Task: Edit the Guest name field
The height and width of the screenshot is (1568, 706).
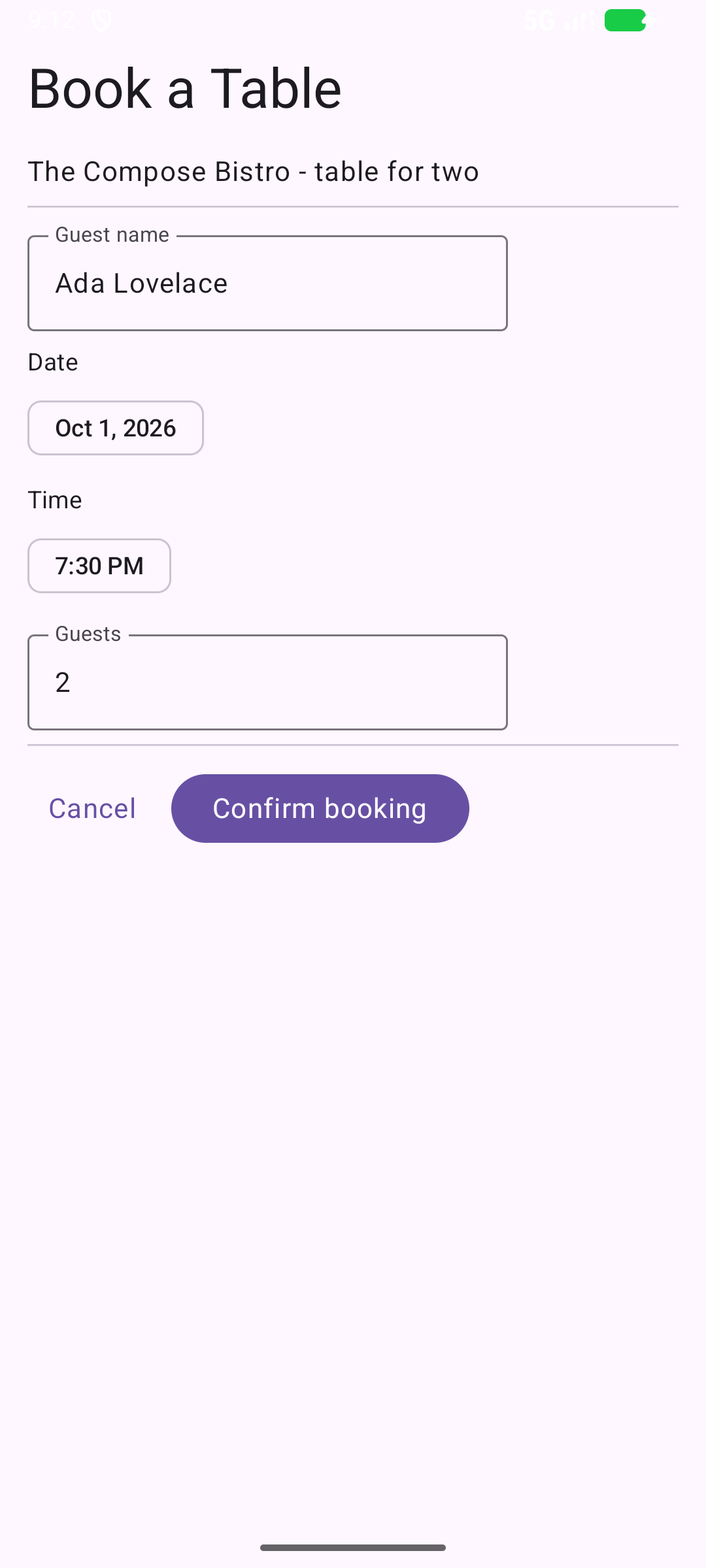Action: 267,283
